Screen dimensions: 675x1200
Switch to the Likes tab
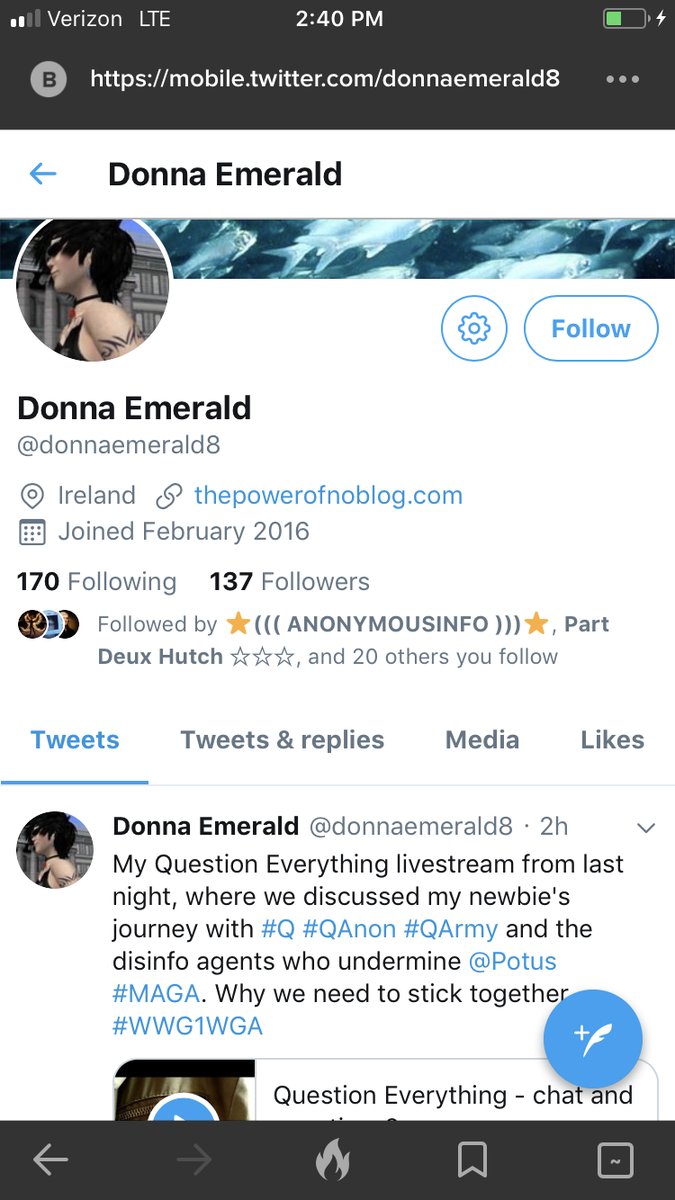(x=612, y=740)
